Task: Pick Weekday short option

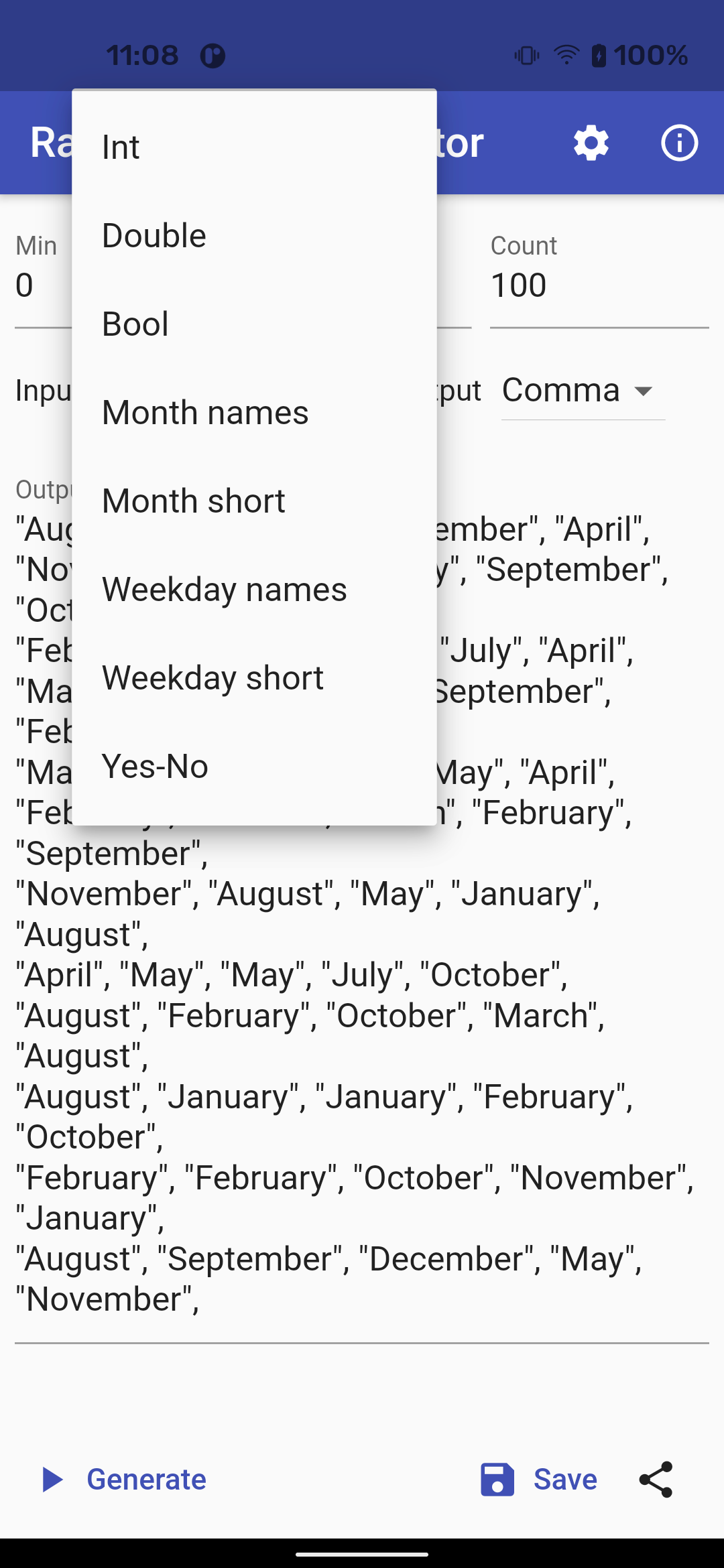Action: [x=254, y=677]
